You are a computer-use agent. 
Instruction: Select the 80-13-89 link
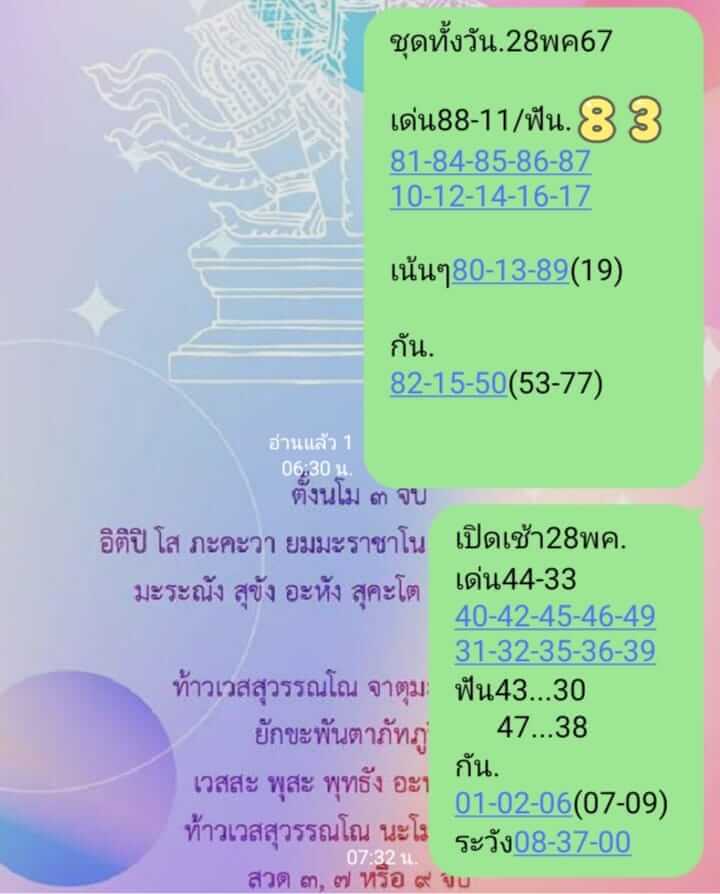coord(510,269)
